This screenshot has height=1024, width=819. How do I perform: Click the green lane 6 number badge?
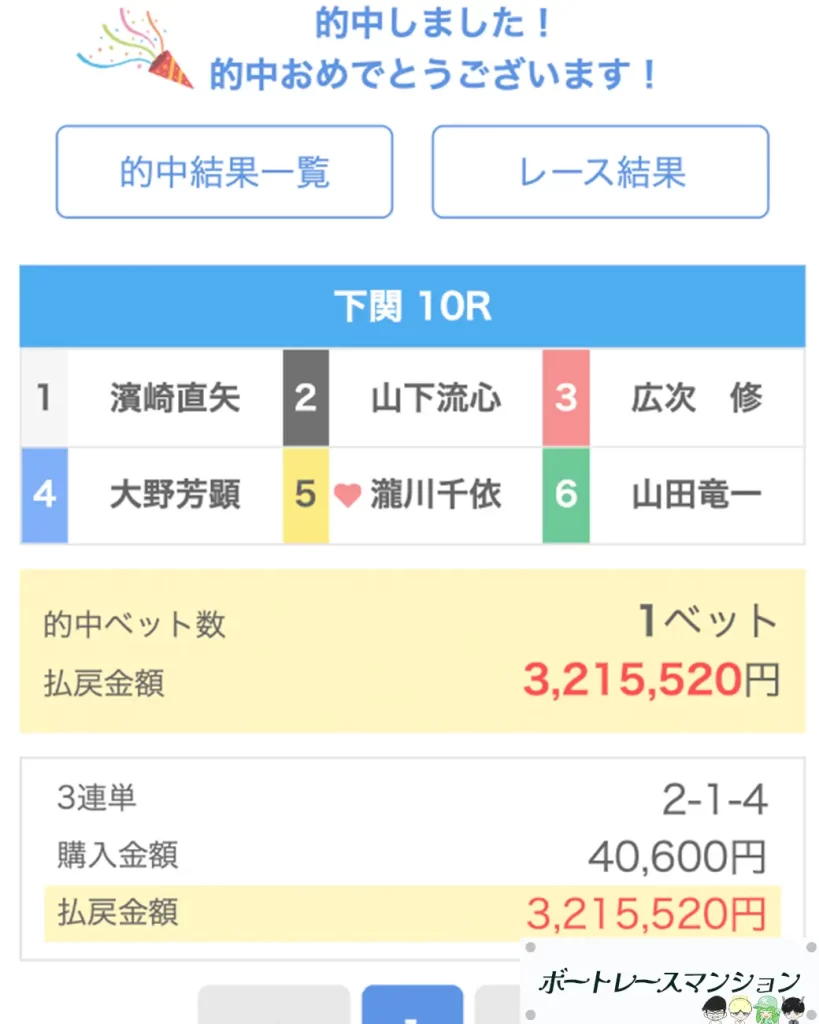566,495
